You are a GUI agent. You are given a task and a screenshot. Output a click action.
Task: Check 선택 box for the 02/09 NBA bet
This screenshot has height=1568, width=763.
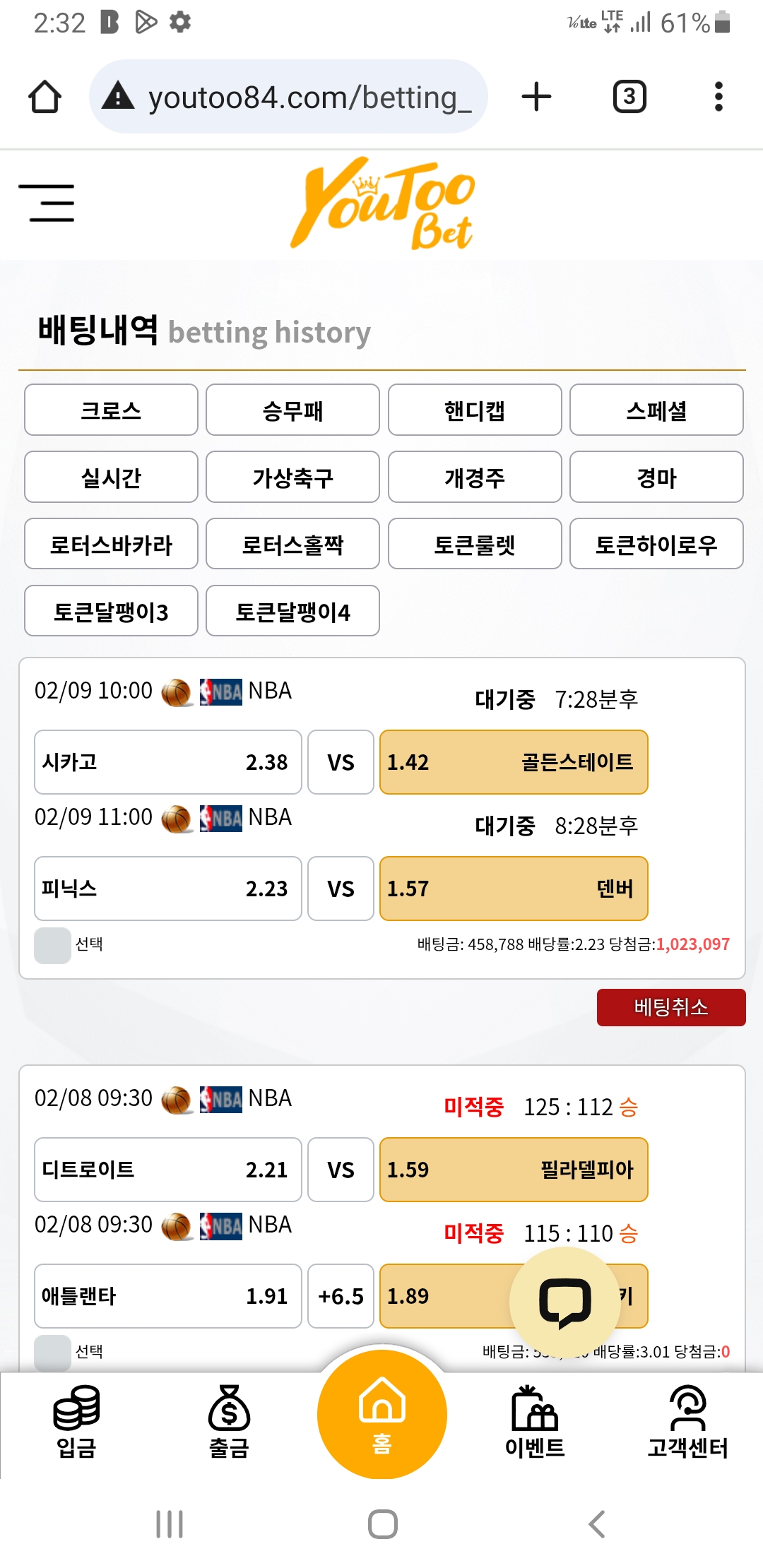point(53,945)
